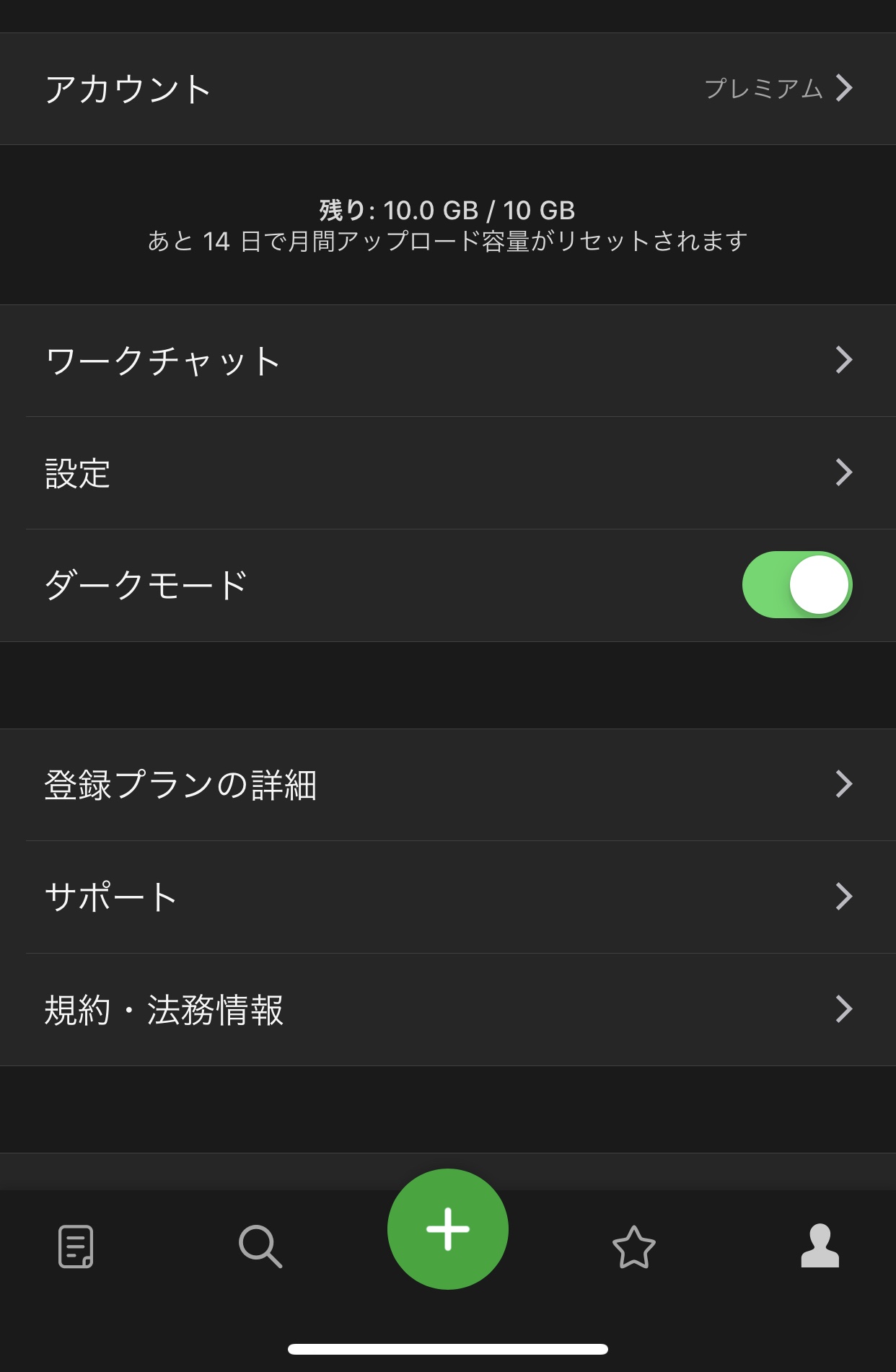Viewport: 896px width, 1372px height.
Task: Open the サポート page
Action: [447, 897]
